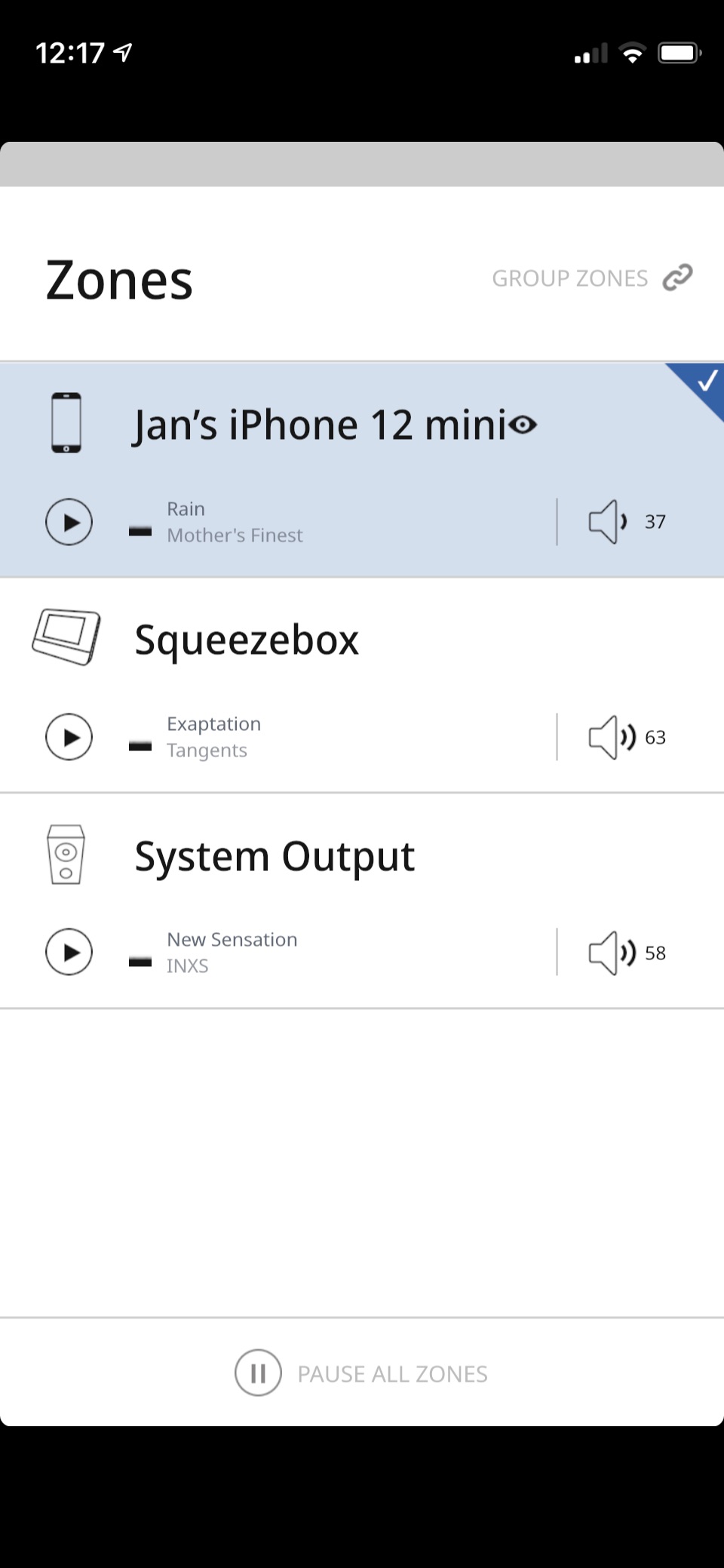Adjust volume for Jan's iPhone 12 mini

[627, 522]
